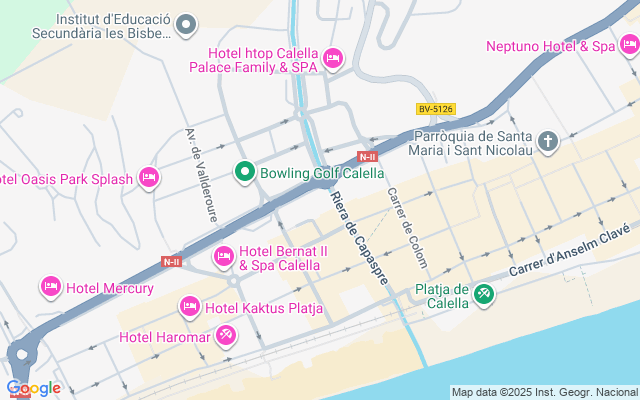Open the Hotel Haromar pin
640x400 pixels.
pyautogui.click(x=227, y=334)
